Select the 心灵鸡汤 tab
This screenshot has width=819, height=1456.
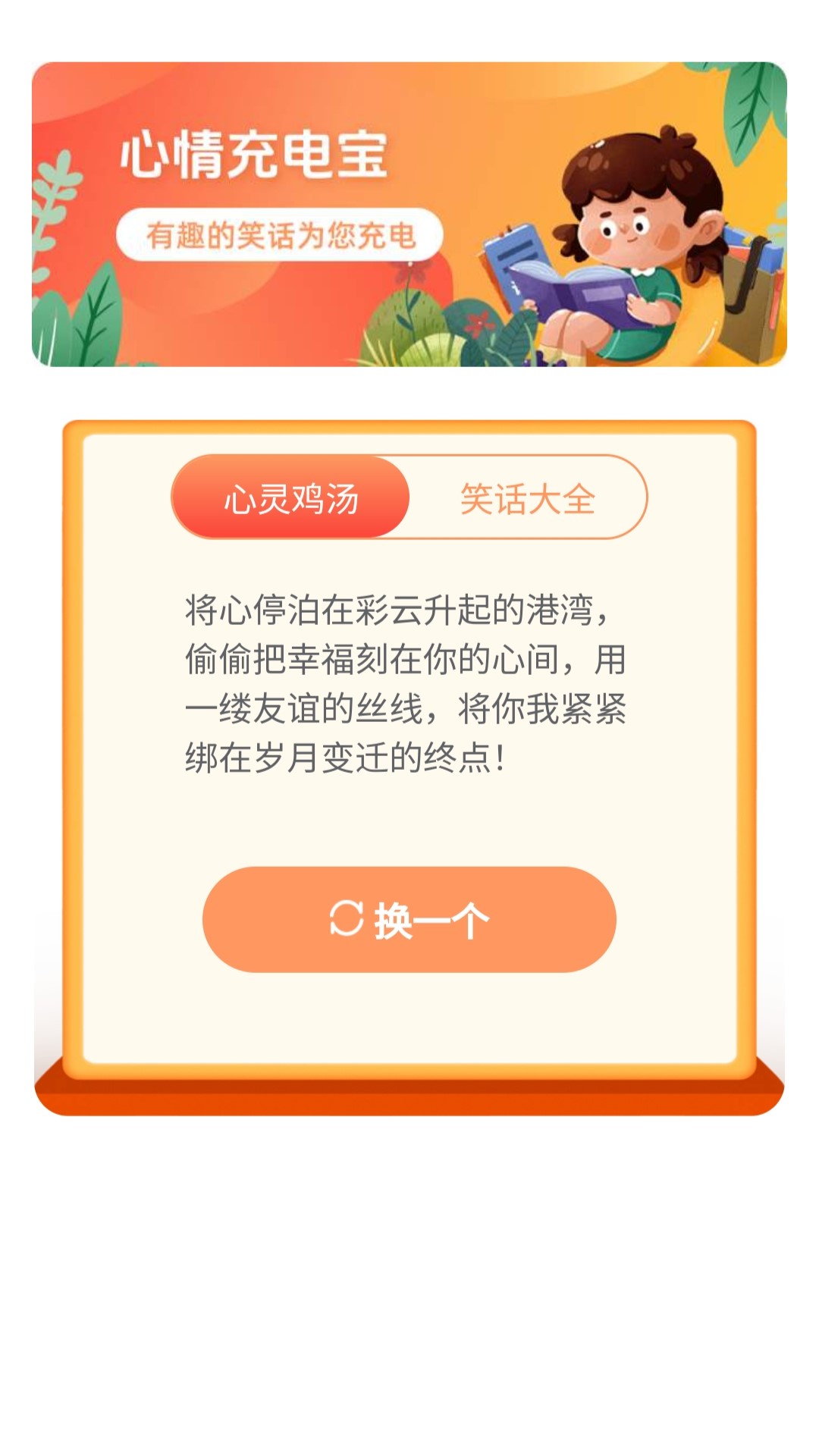(x=291, y=498)
